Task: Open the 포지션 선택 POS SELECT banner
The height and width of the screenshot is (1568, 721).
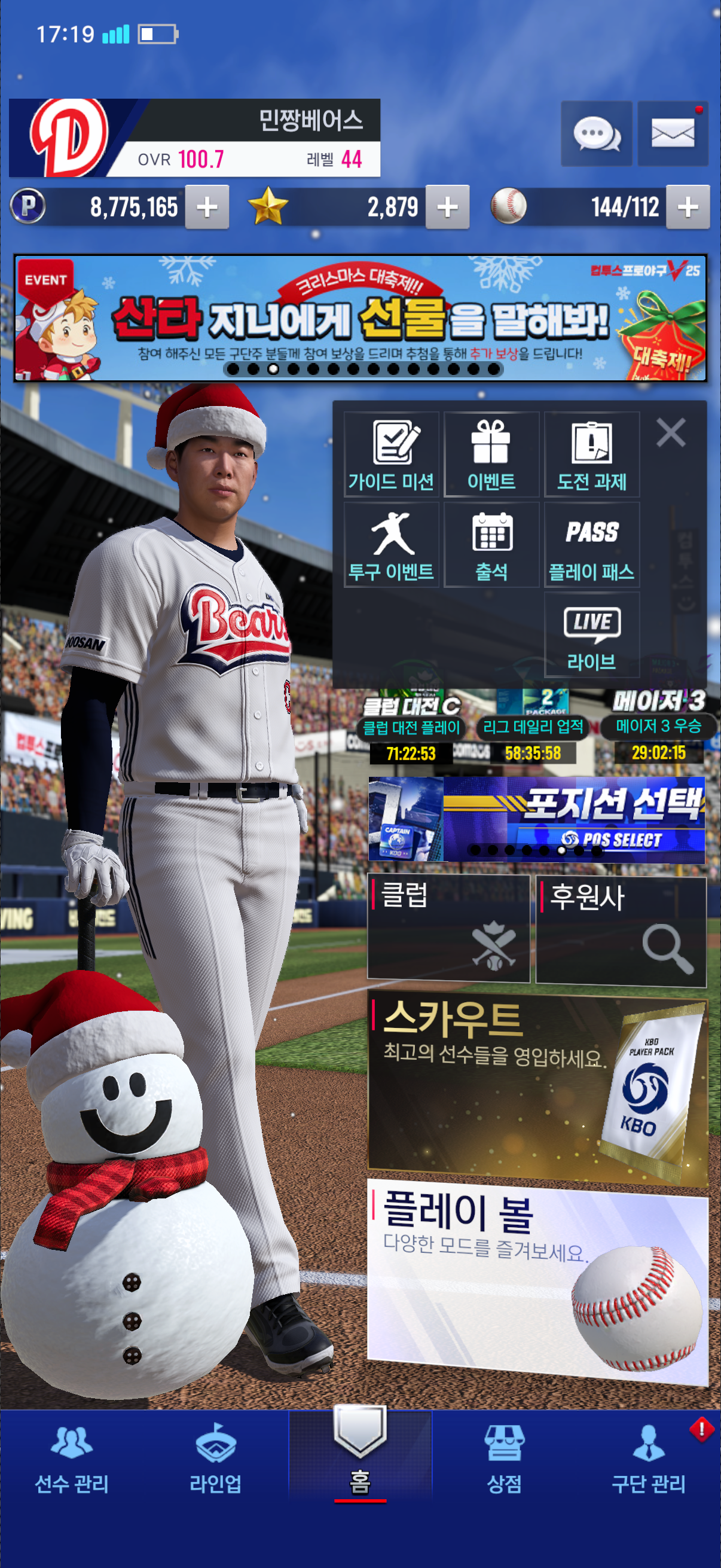Action: tap(537, 819)
